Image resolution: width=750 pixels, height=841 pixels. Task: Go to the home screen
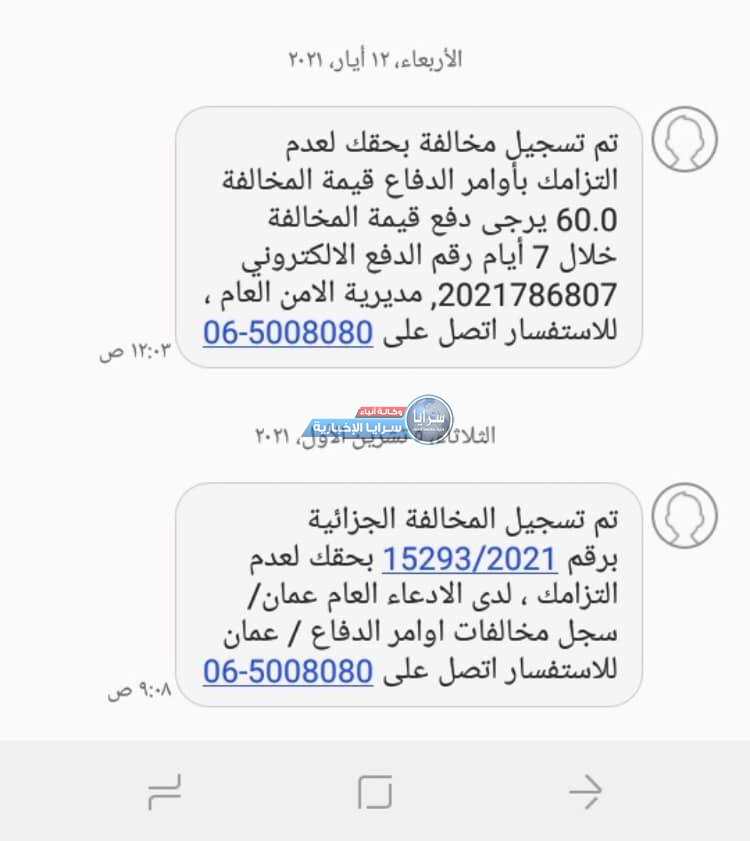(x=375, y=793)
